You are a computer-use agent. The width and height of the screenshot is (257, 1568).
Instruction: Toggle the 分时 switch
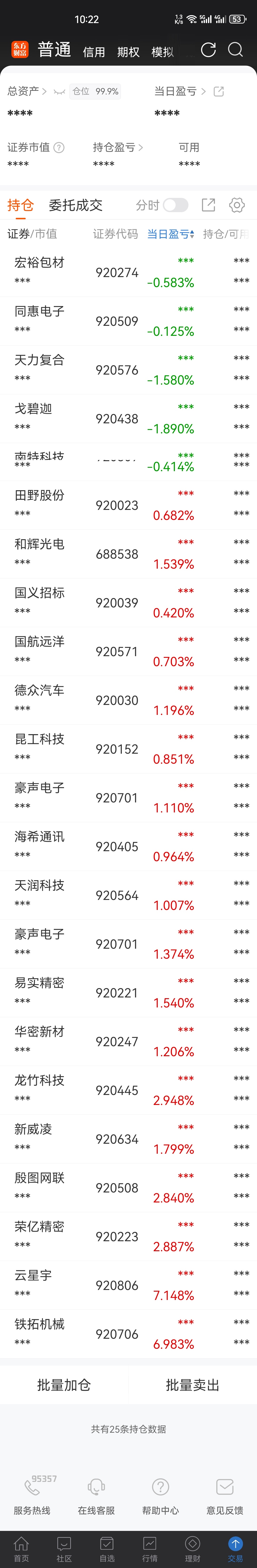(175, 205)
